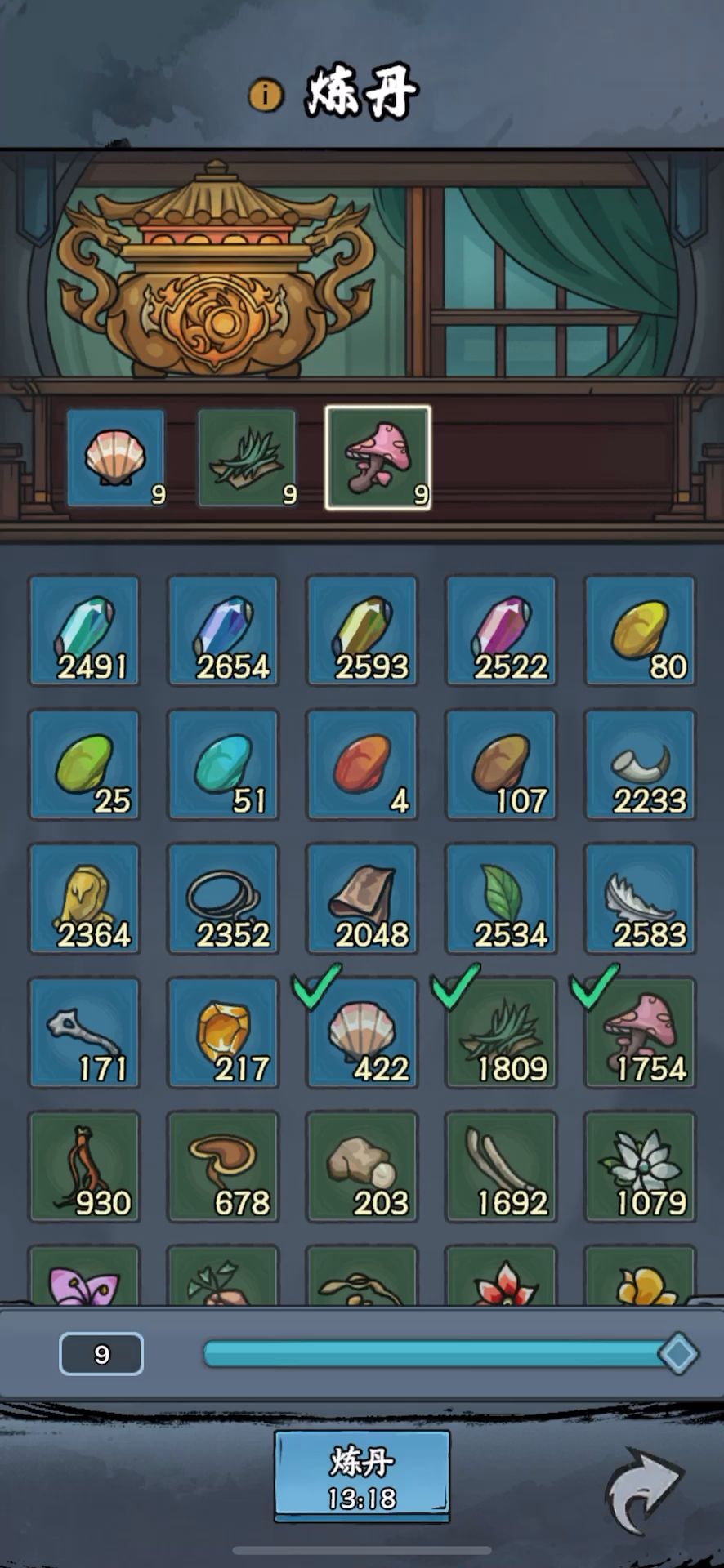Select the white feather showing 2583
This screenshot has height=1568, width=724.
coord(640,899)
